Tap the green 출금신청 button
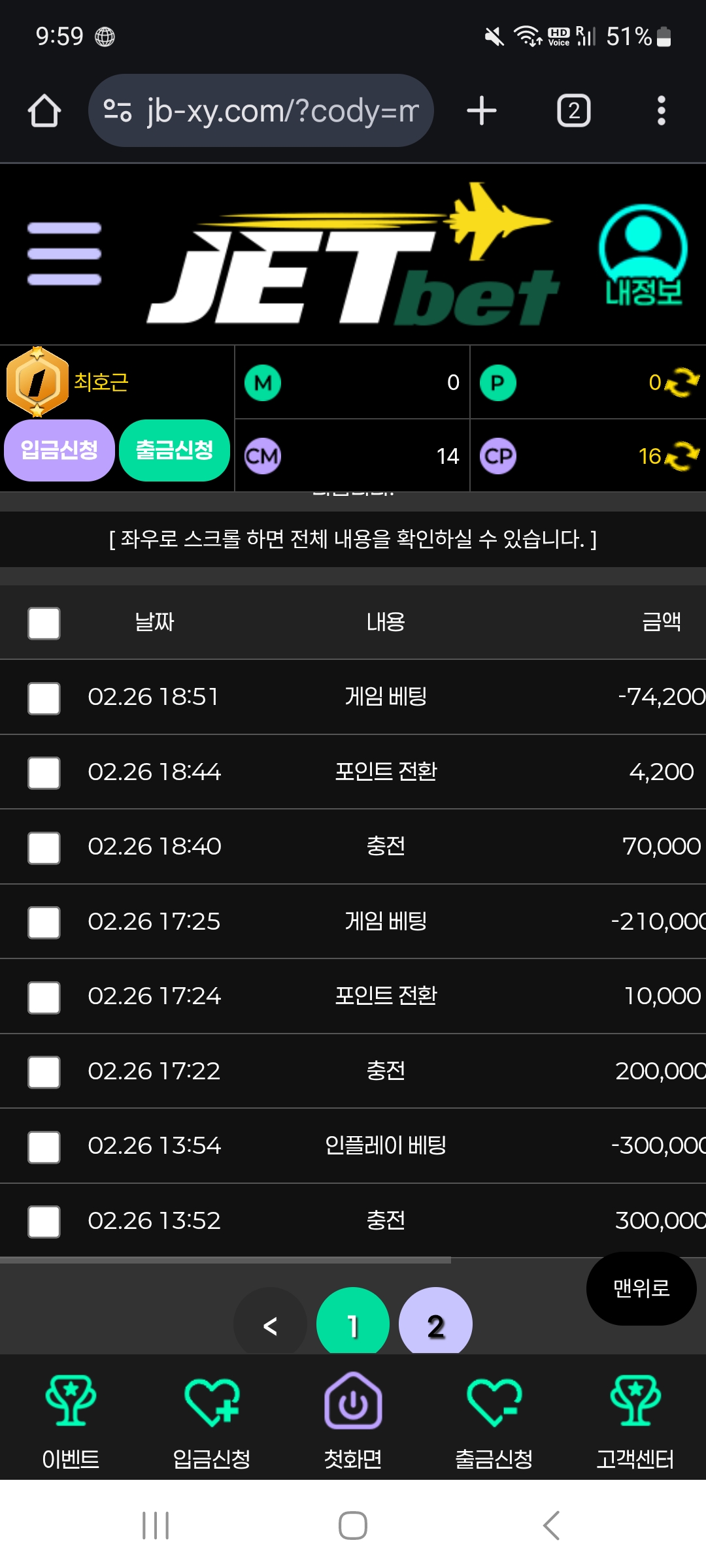The image size is (706, 1568). pyautogui.click(x=175, y=450)
